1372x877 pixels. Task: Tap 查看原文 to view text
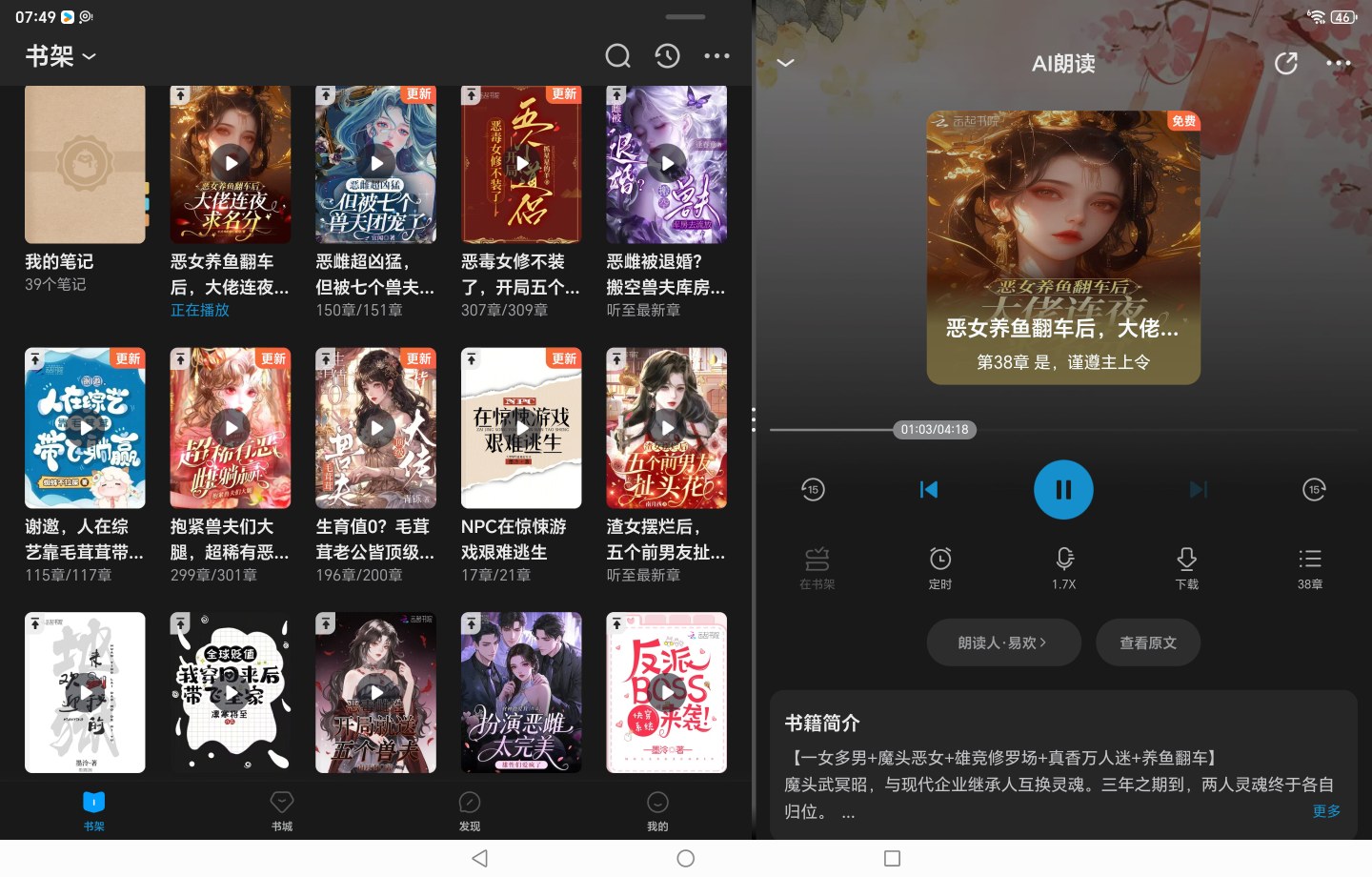point(1148,642)
